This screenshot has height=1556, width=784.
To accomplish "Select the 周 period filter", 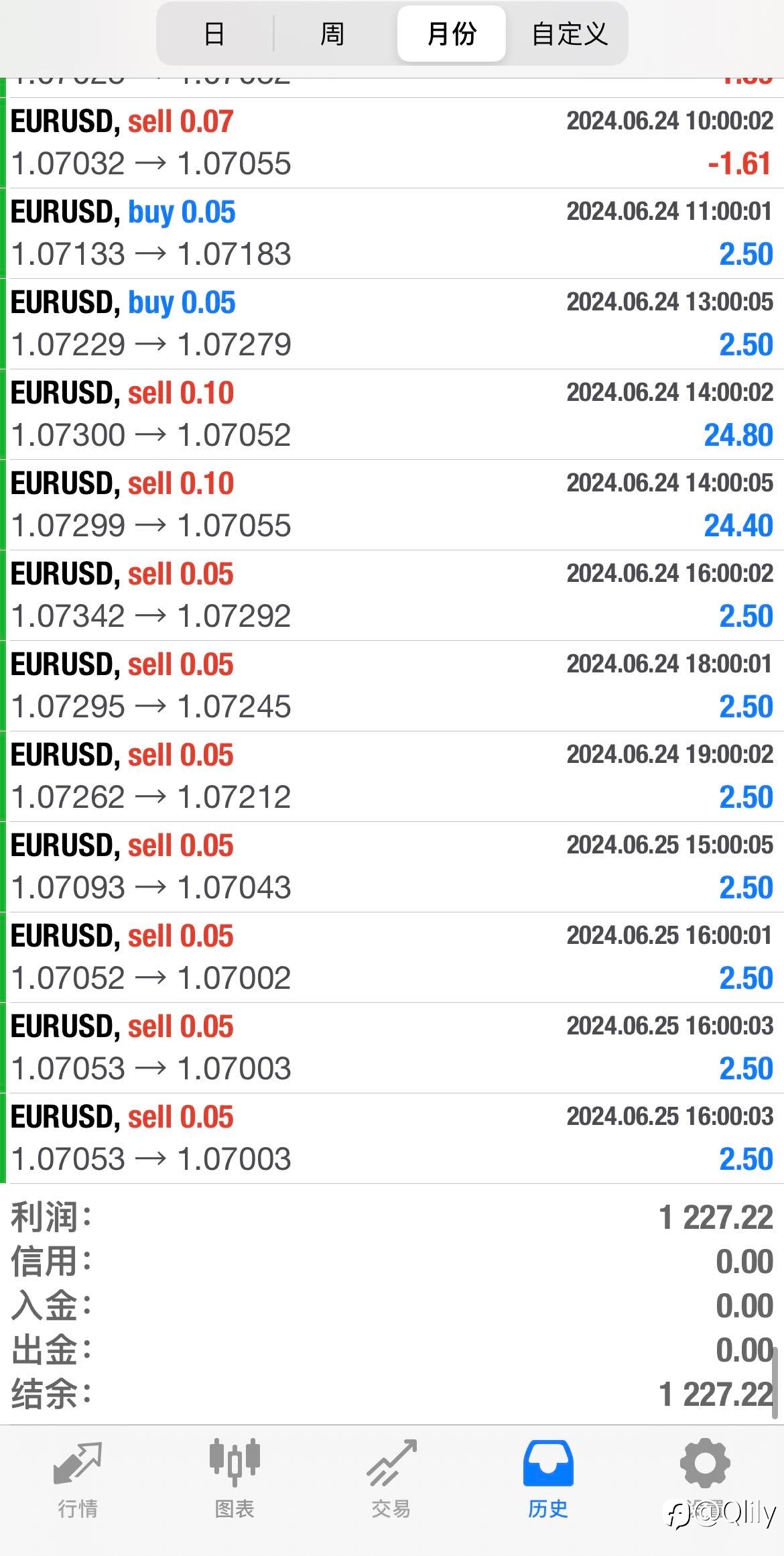I will click(x=332, y=34).
